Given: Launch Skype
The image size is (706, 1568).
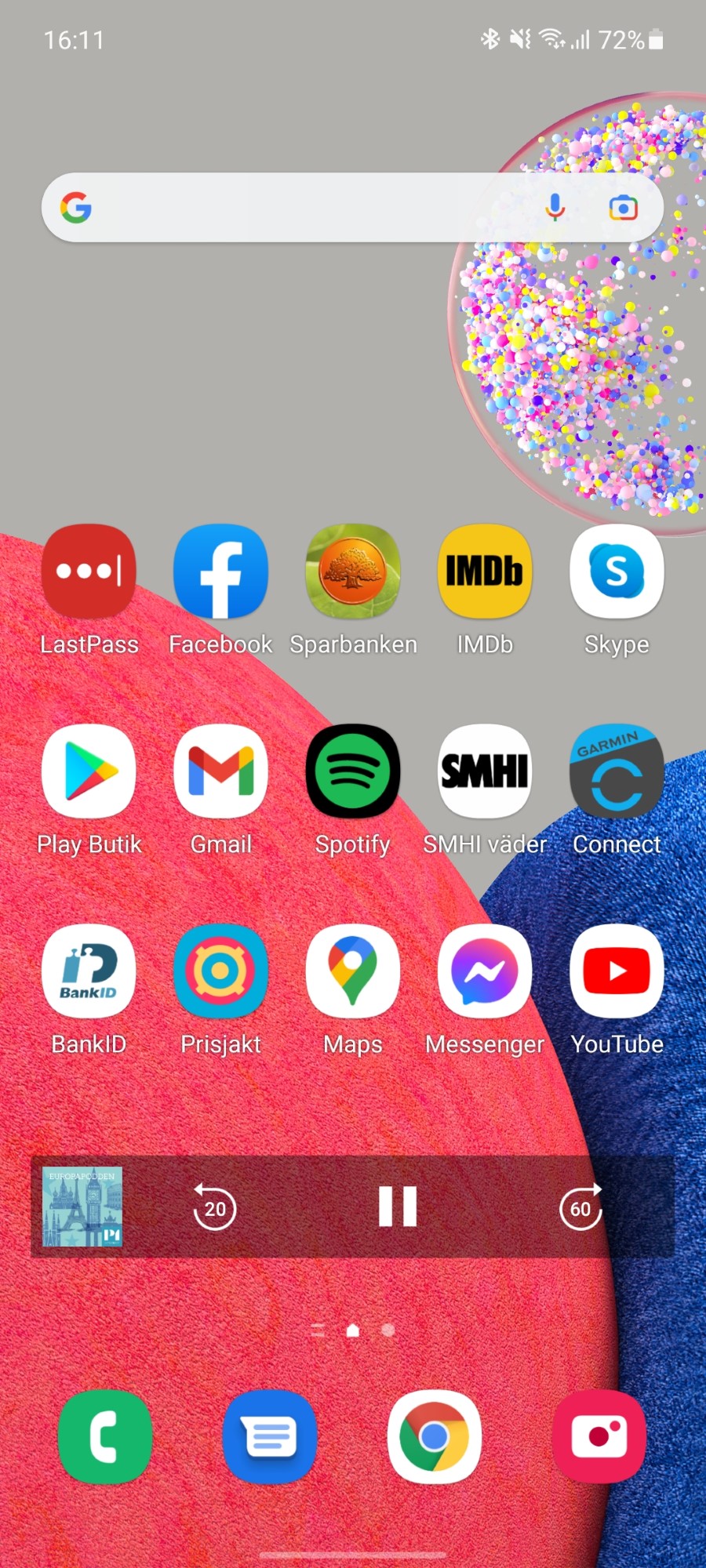Looking at the screenshot, I should click(617, 572).
